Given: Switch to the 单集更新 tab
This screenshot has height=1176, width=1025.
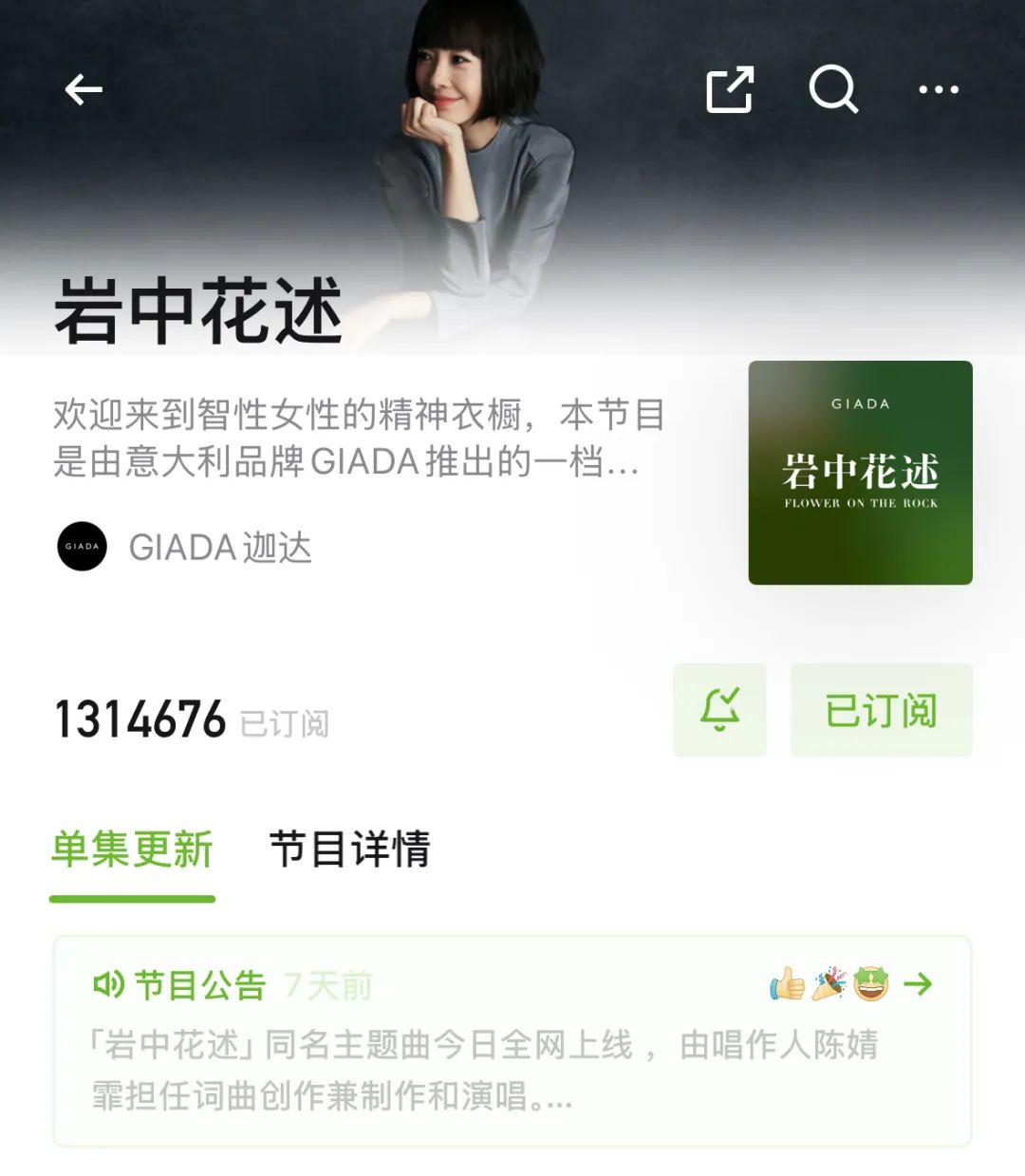Looking at the screenshot, I should [132, 849].
